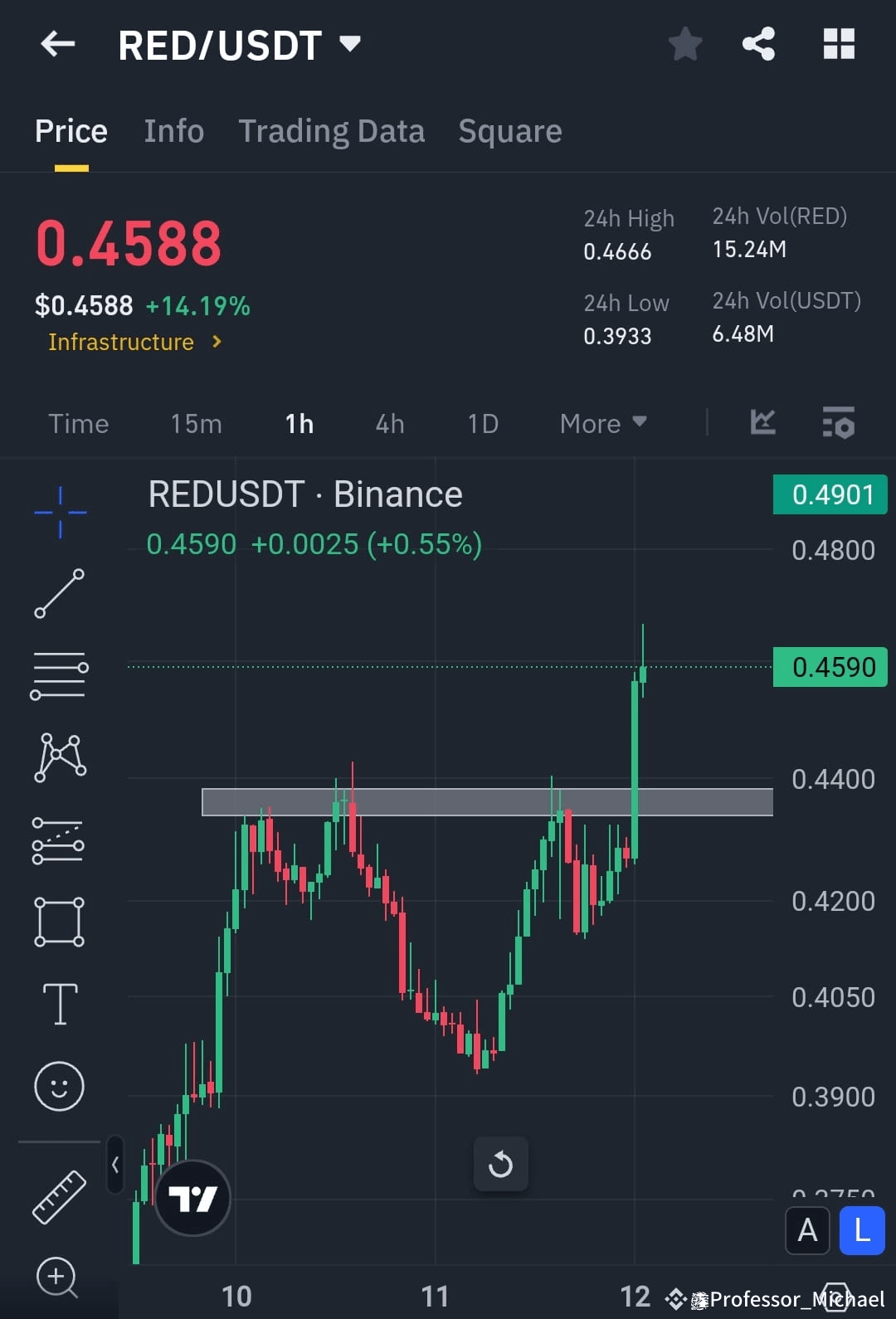Select the rectangle drawing tool
The height and width of the screenshot is (1319, 896).
[x=59, y=921]
